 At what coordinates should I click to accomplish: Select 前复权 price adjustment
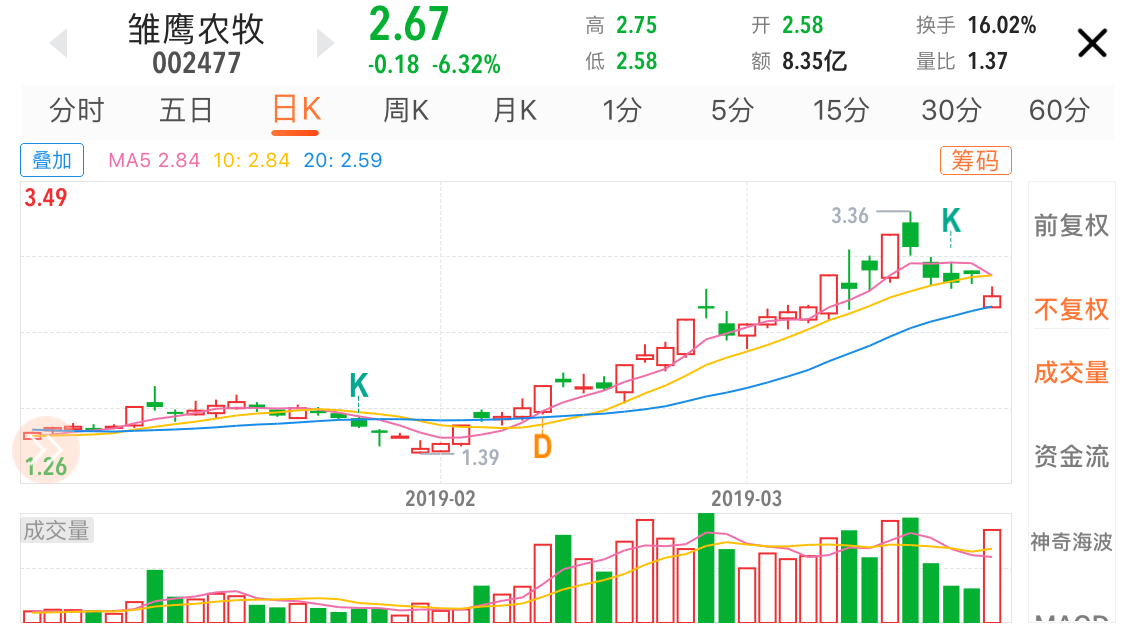1071,226
